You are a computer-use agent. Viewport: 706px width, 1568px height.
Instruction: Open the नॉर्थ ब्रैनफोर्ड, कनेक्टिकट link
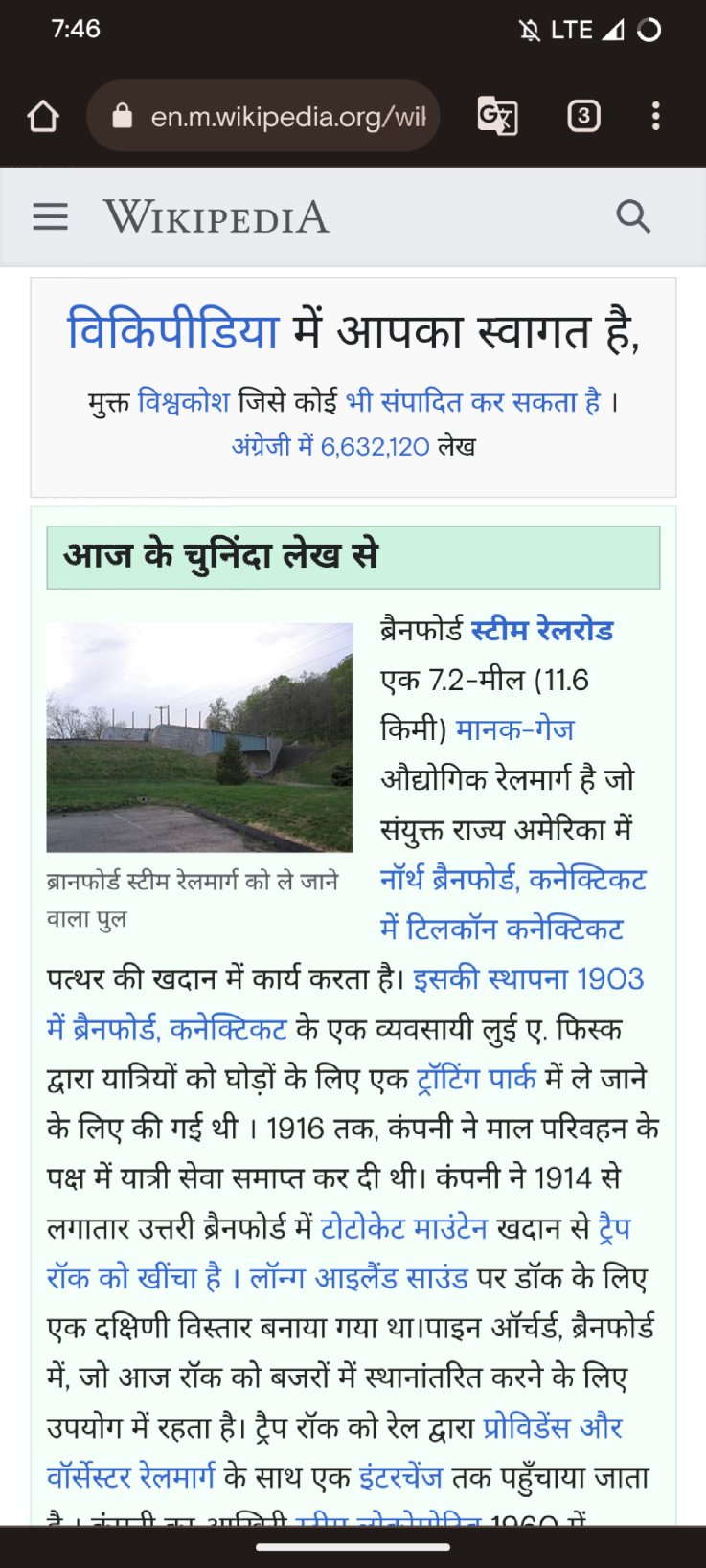click(512, 879)
